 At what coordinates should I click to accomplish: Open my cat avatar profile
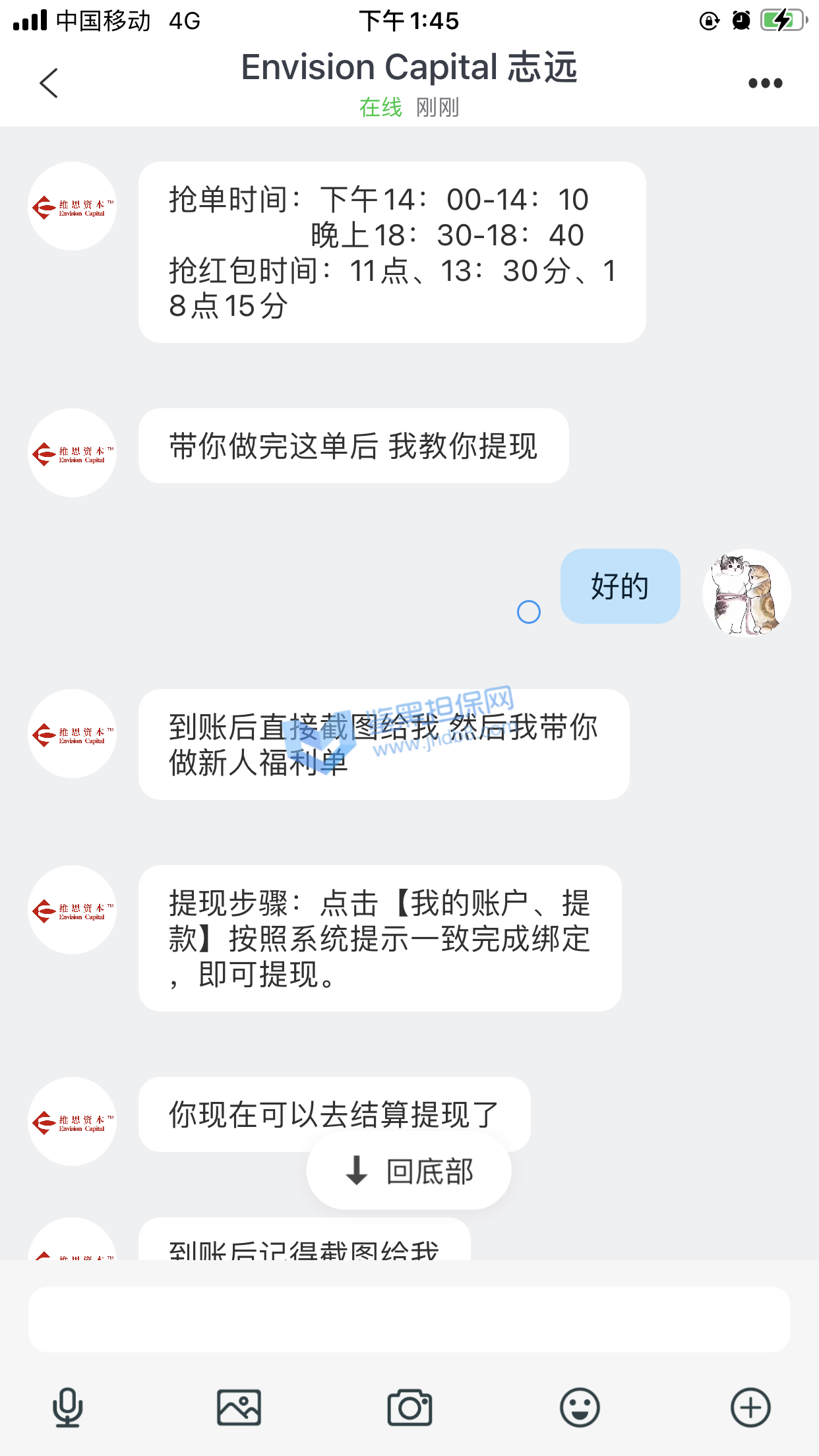746,592
